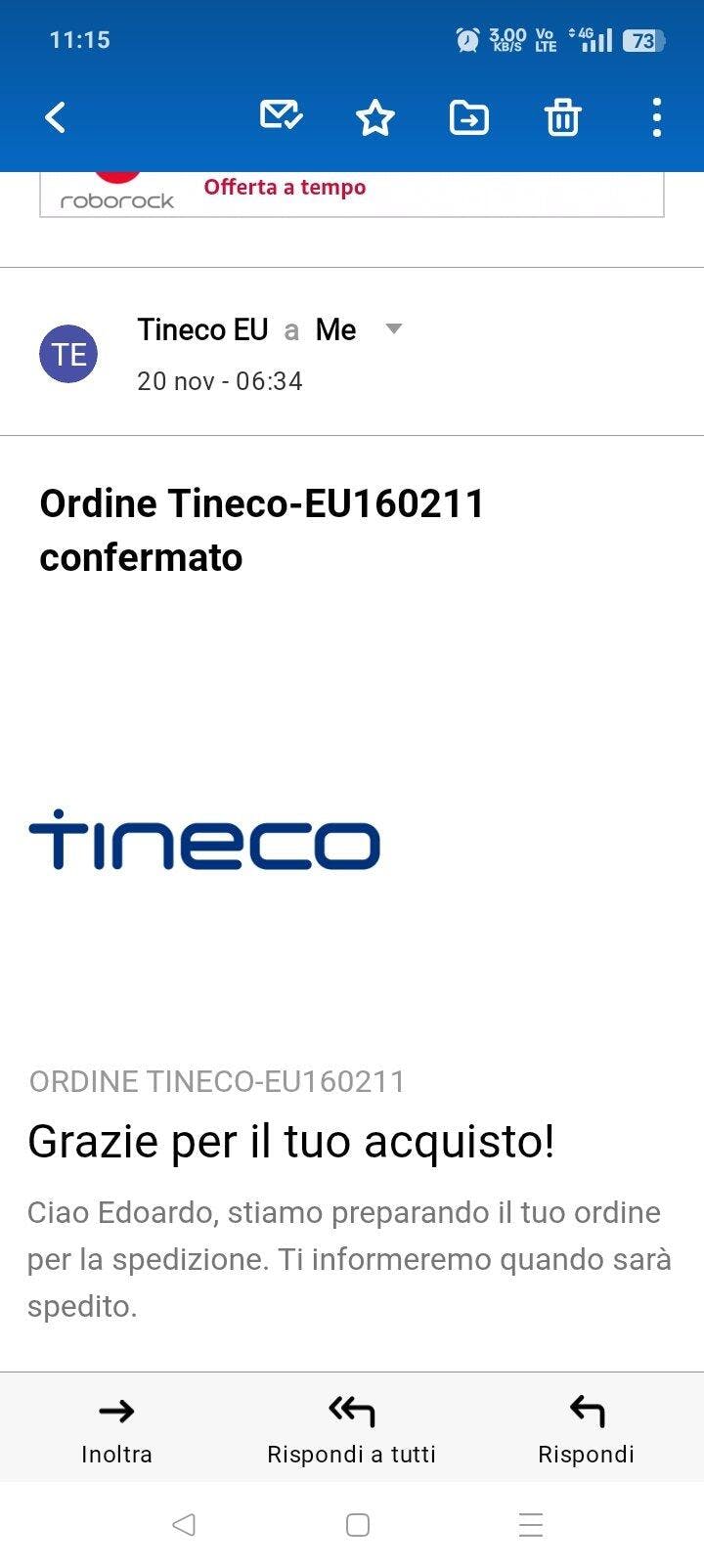Delete this email with the trash icon

click(562, 118)
